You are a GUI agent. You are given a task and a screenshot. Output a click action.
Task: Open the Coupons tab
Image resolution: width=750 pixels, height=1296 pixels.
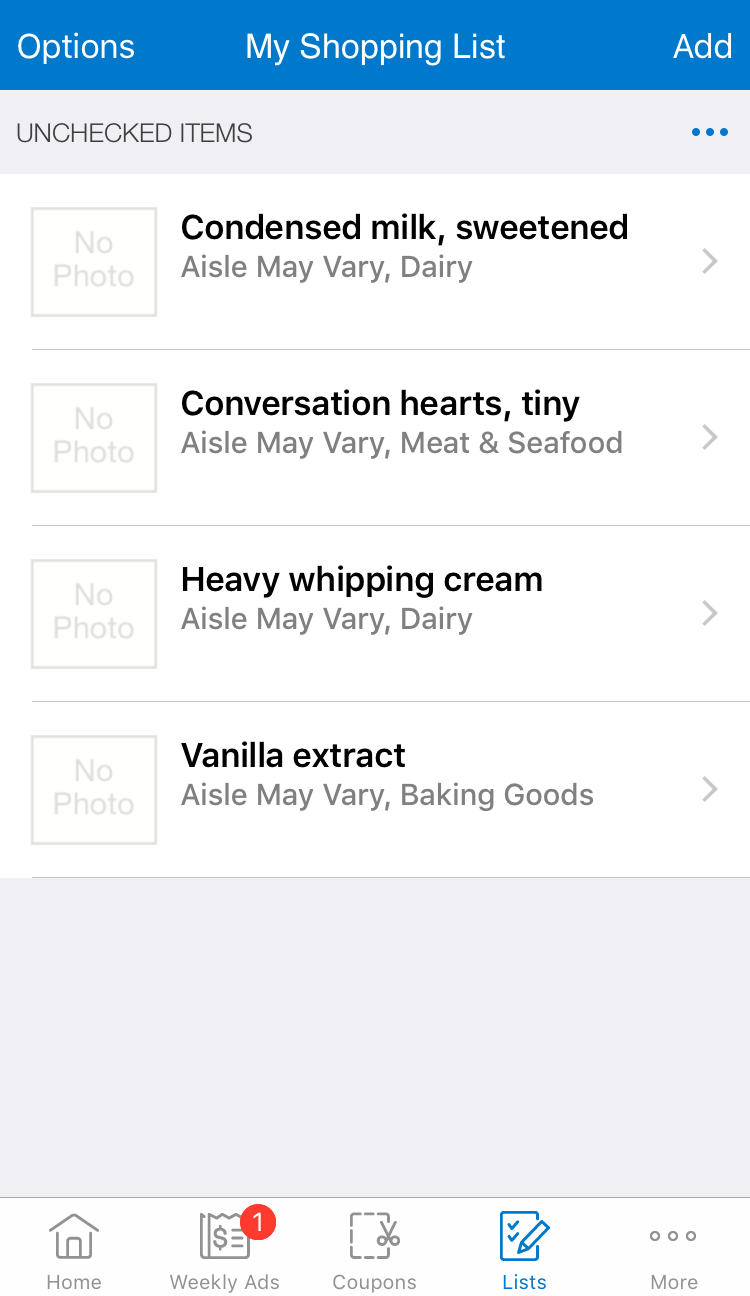pyautogui.click(x=375, y=1250)
